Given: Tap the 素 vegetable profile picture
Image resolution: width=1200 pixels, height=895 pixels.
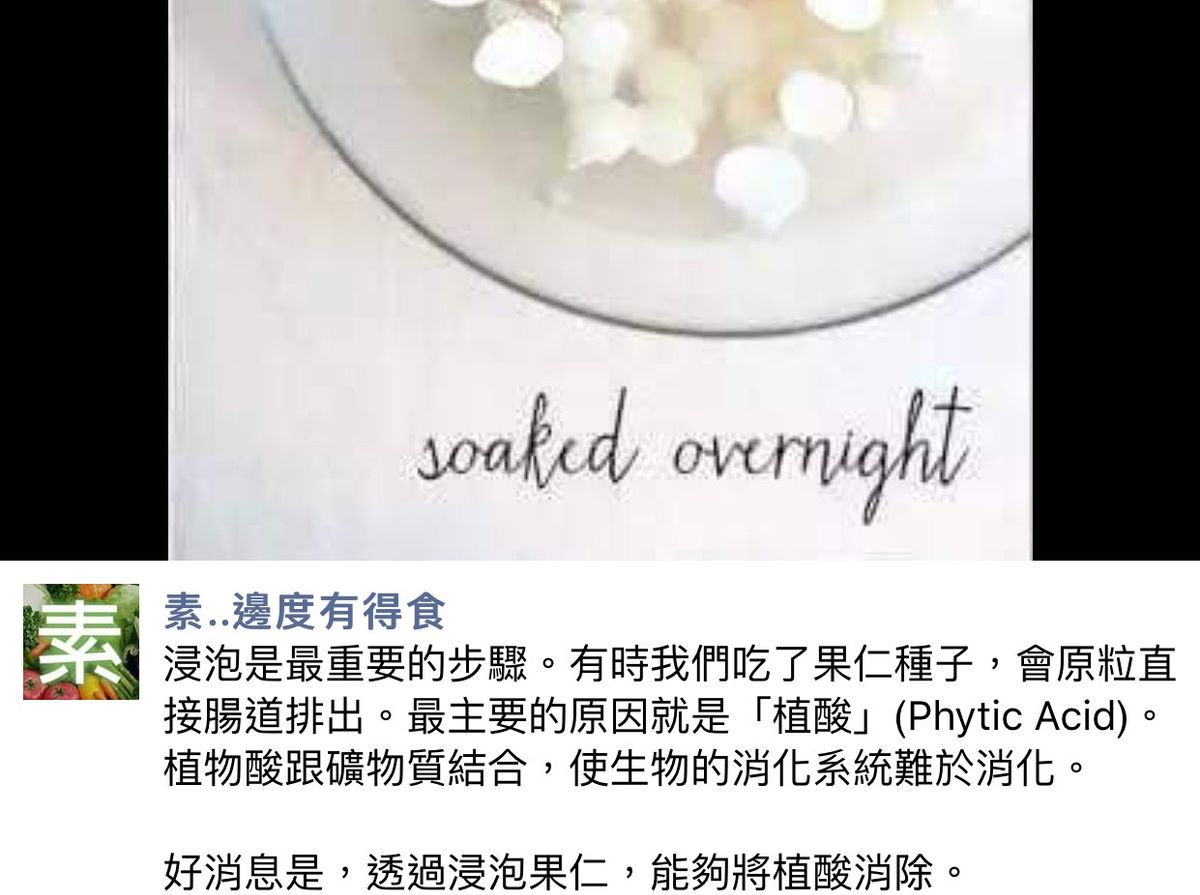Looking at the screenshot, I should pyautogui.click(x=81, y=641).
